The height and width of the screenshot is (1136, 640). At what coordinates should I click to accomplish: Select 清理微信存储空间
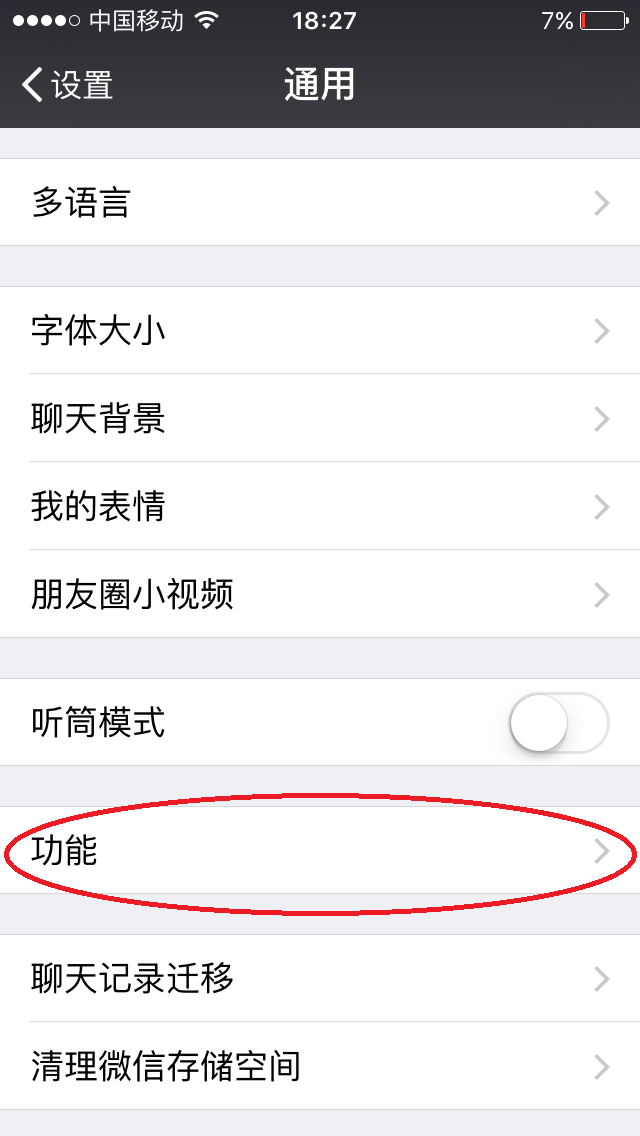click(320, 1066)
